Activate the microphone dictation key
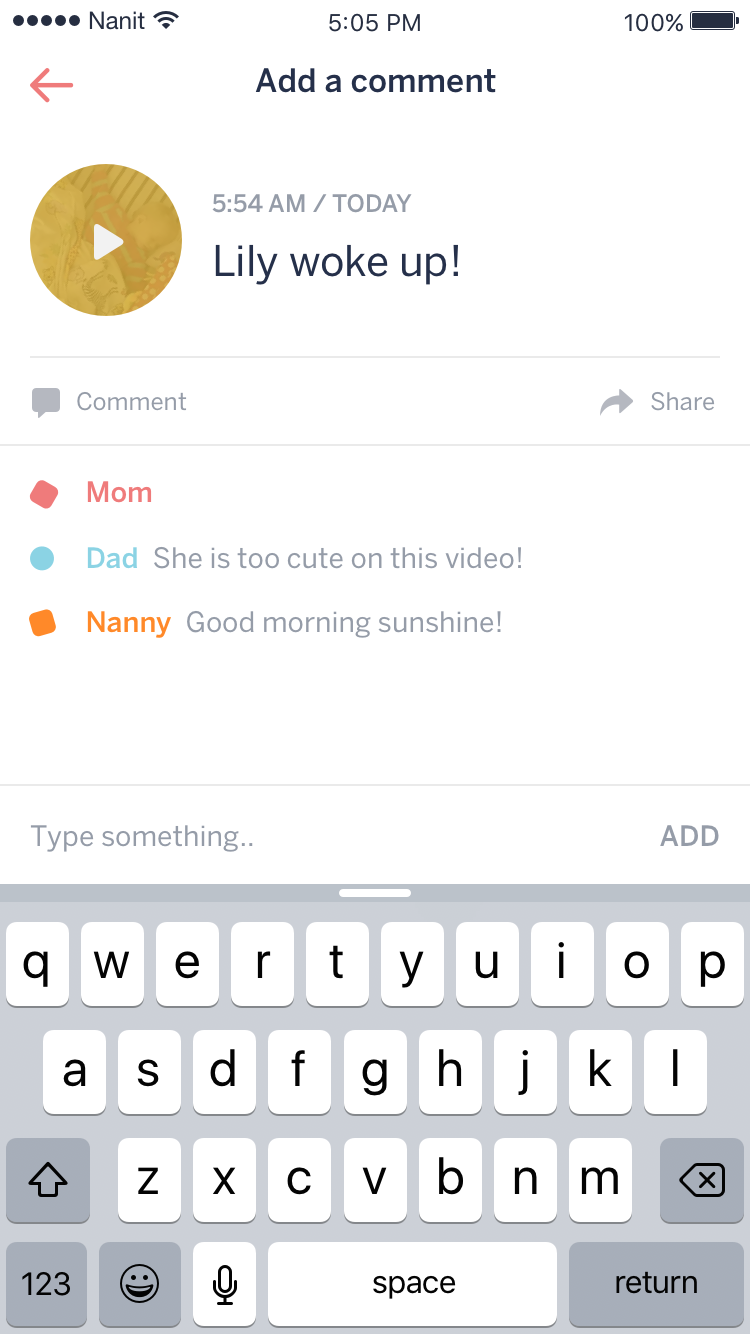This screenshot has height=1334, width=750. [225, 1284]
